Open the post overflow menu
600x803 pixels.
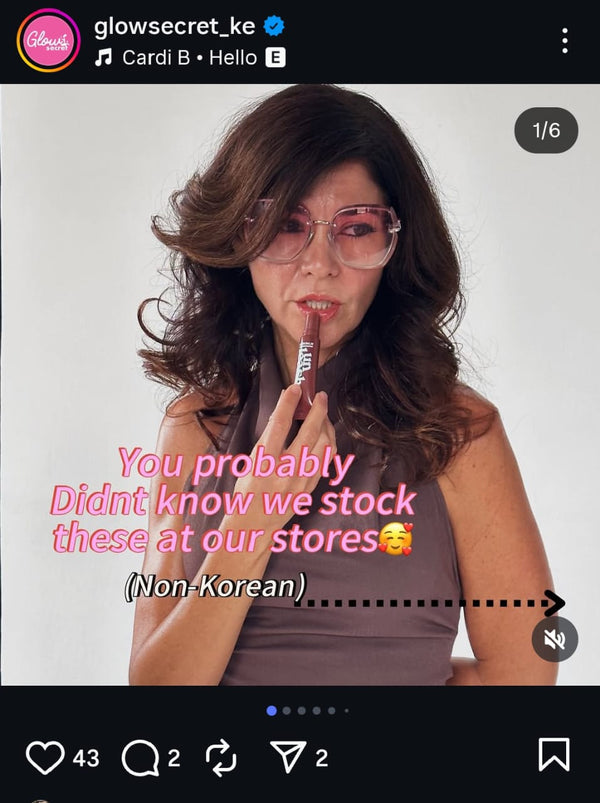(x=565, y=41)
